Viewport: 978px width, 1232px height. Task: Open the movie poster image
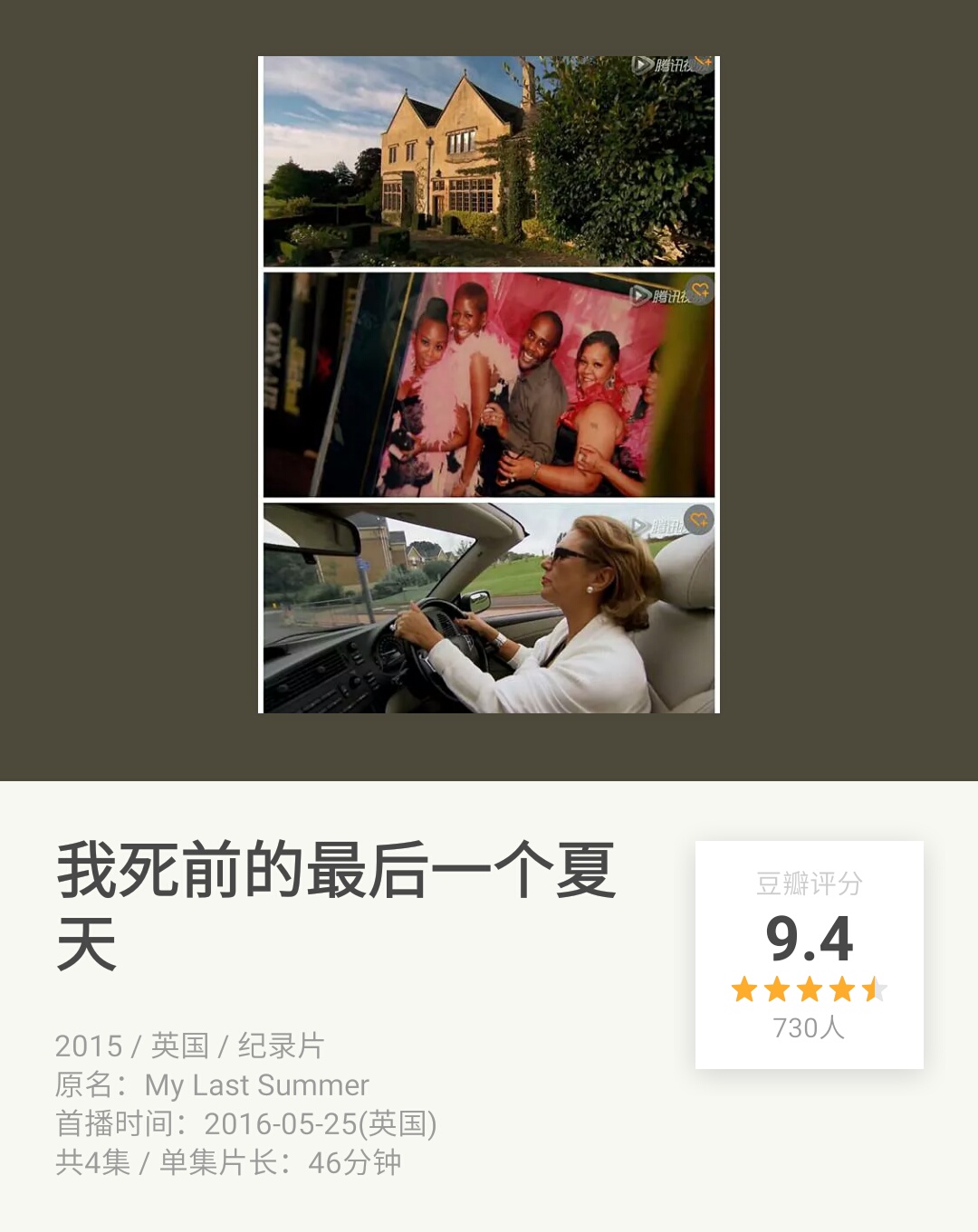[x=489, y=385]
